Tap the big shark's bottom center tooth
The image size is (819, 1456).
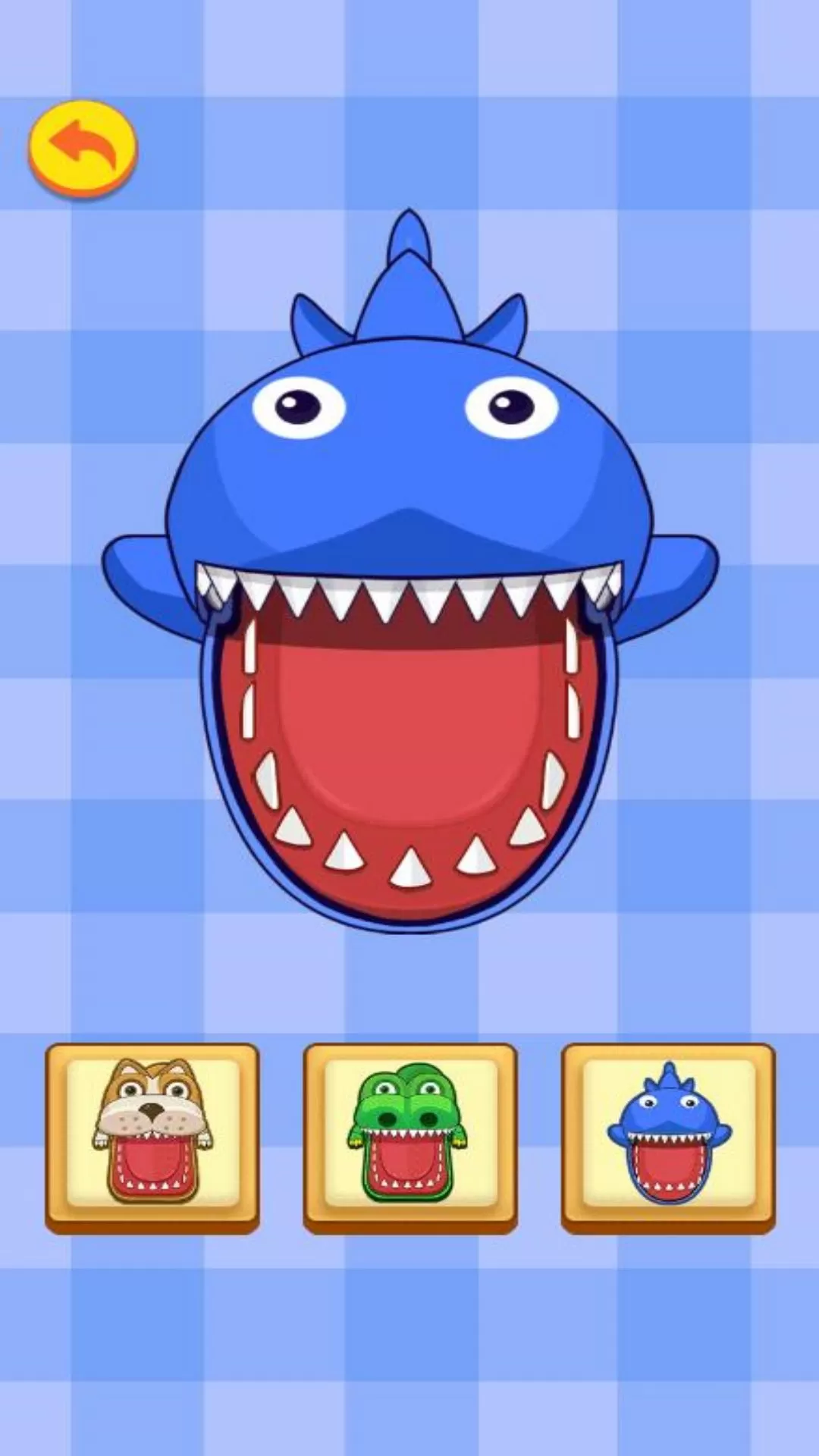410,869
